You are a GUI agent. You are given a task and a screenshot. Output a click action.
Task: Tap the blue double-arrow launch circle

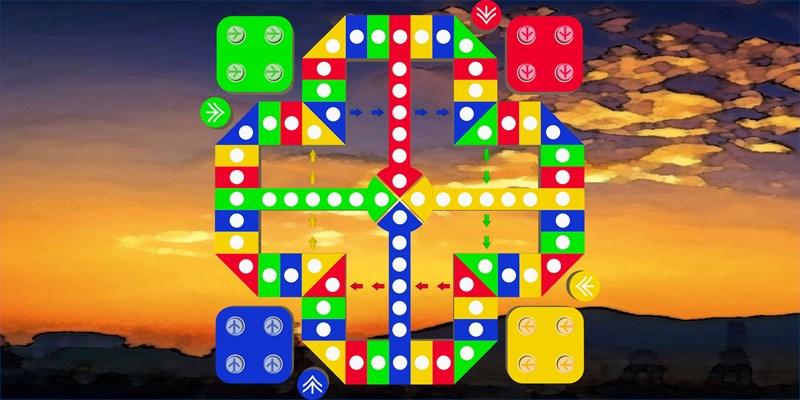pyautogui.click(x=313, y=383)
